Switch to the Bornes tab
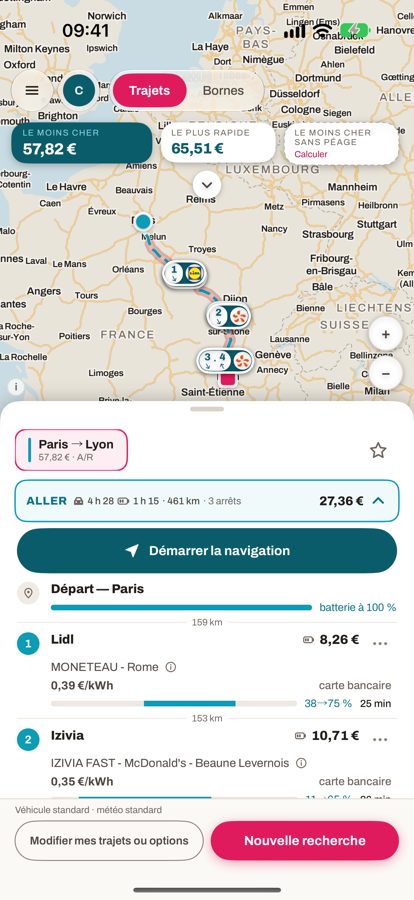This screenshot has height=900, width=414. pos(223,91)
